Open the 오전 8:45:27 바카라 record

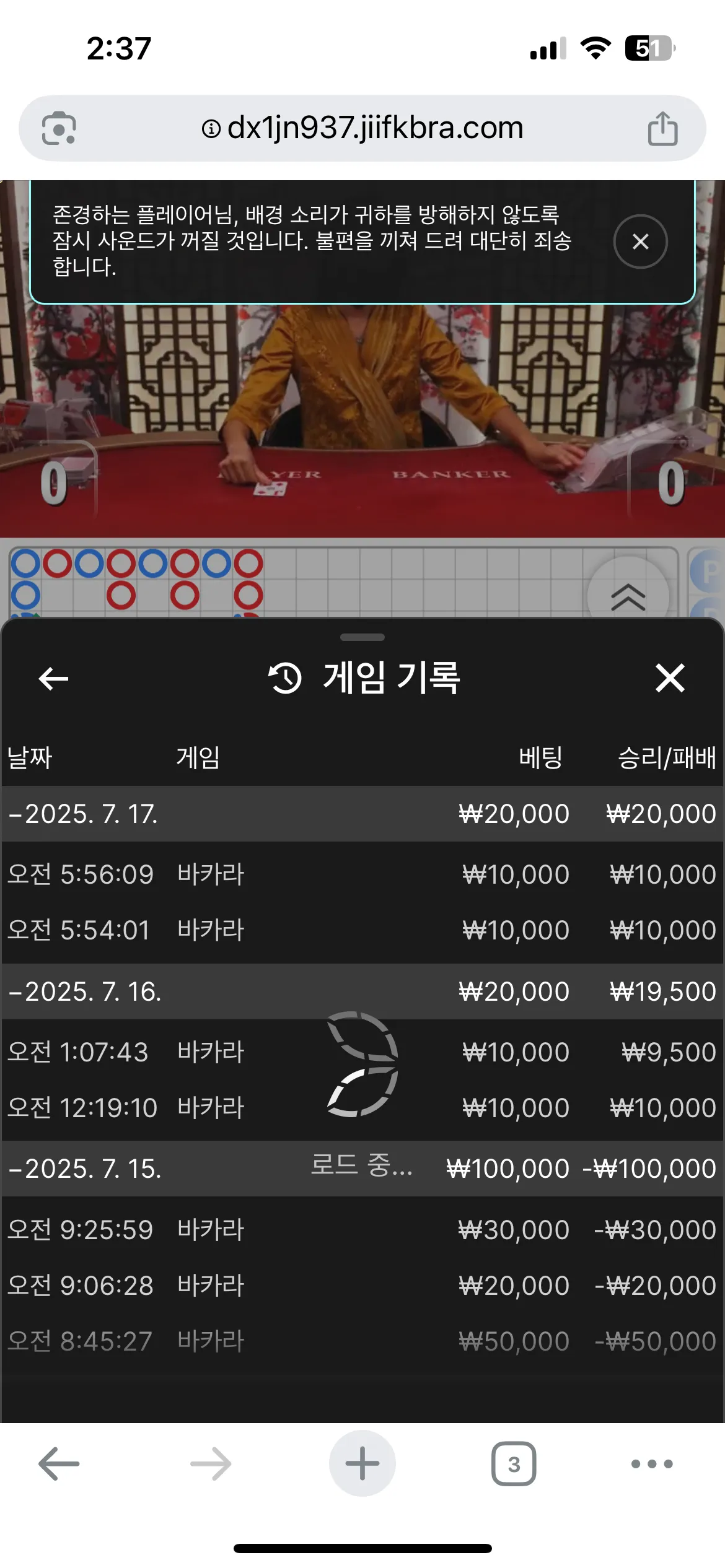click(362, 1341)
